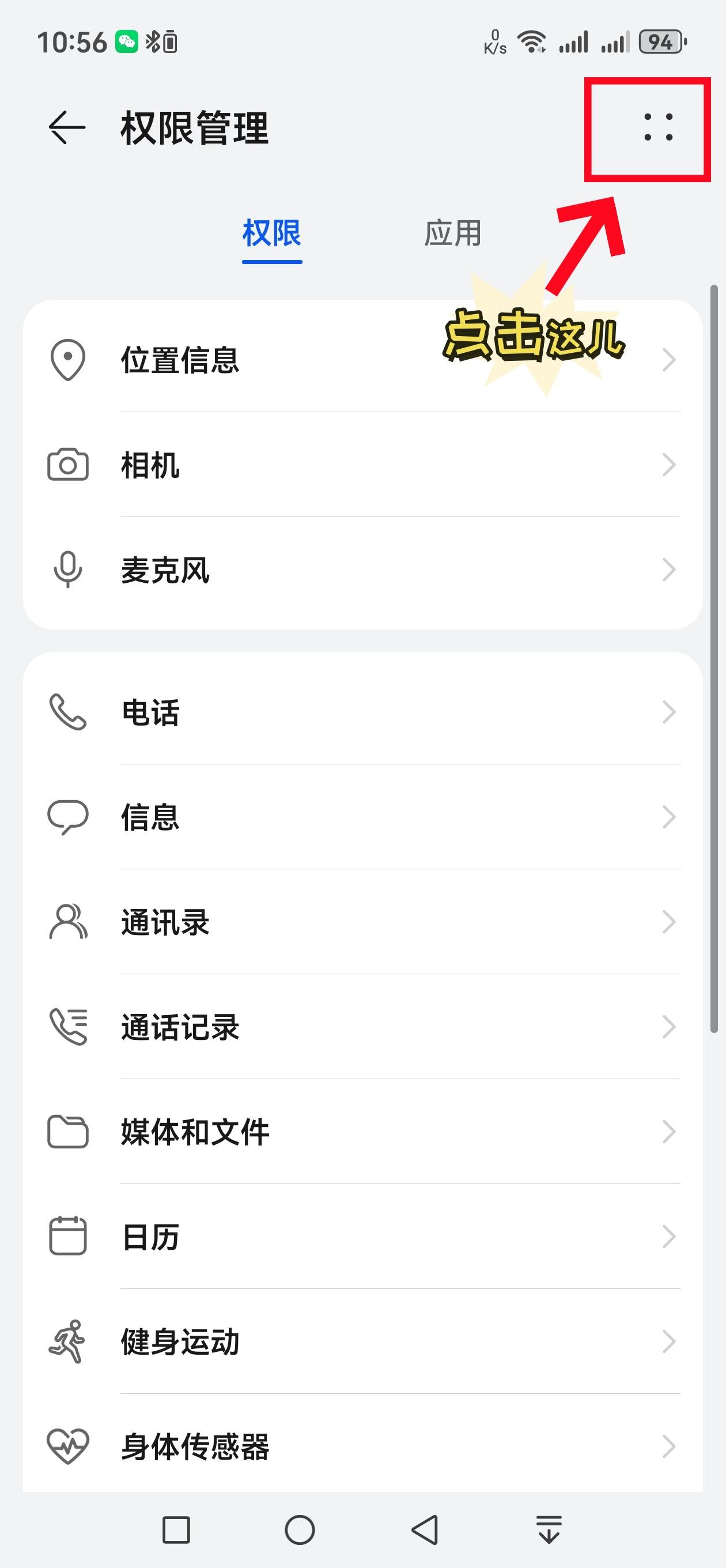Tap the system home button
Screen dimensions: 726x1568
[300, 1529]
